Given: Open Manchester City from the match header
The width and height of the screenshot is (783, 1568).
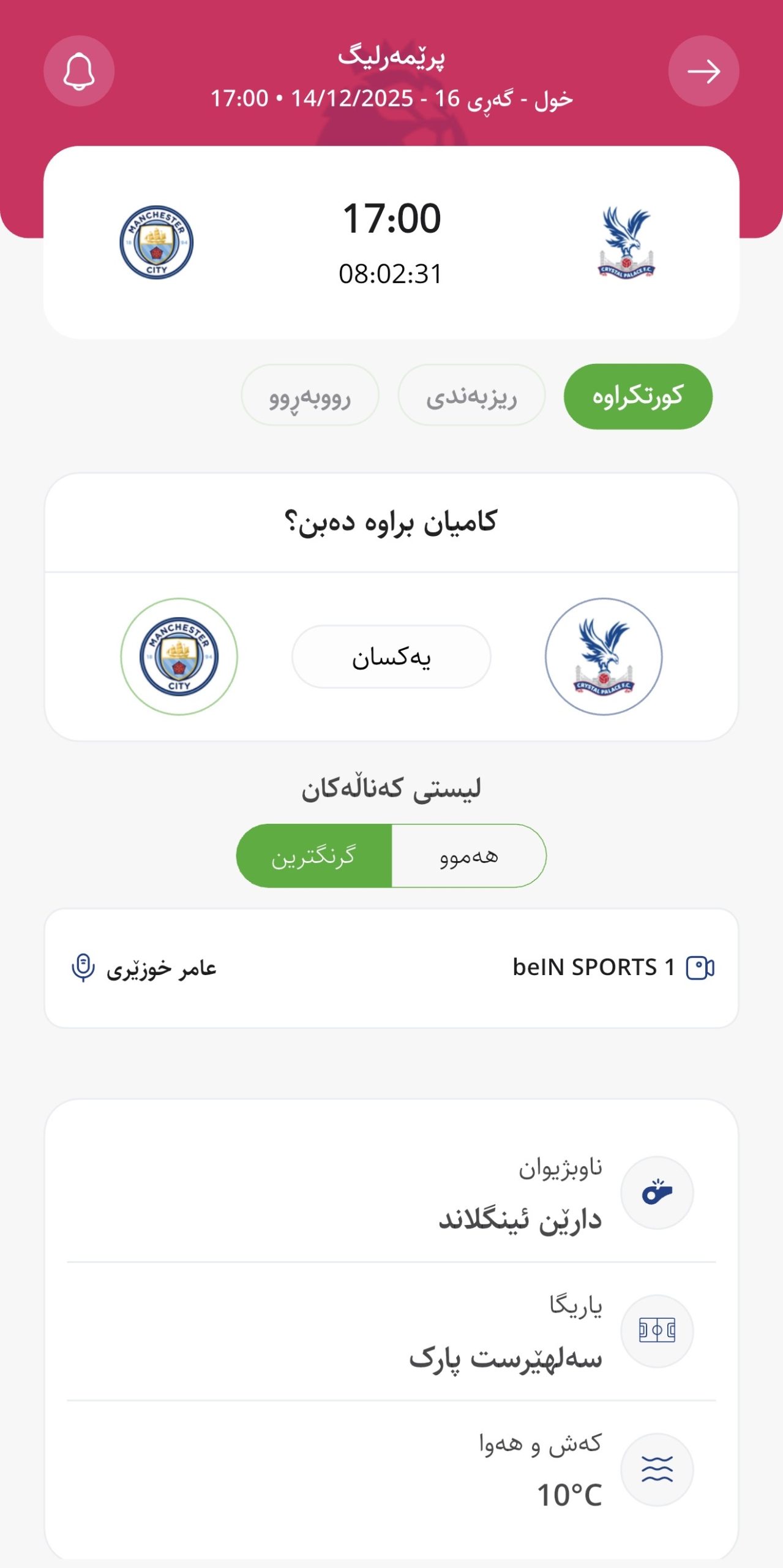Looking at the screenshot, I should tap(156, 242).
